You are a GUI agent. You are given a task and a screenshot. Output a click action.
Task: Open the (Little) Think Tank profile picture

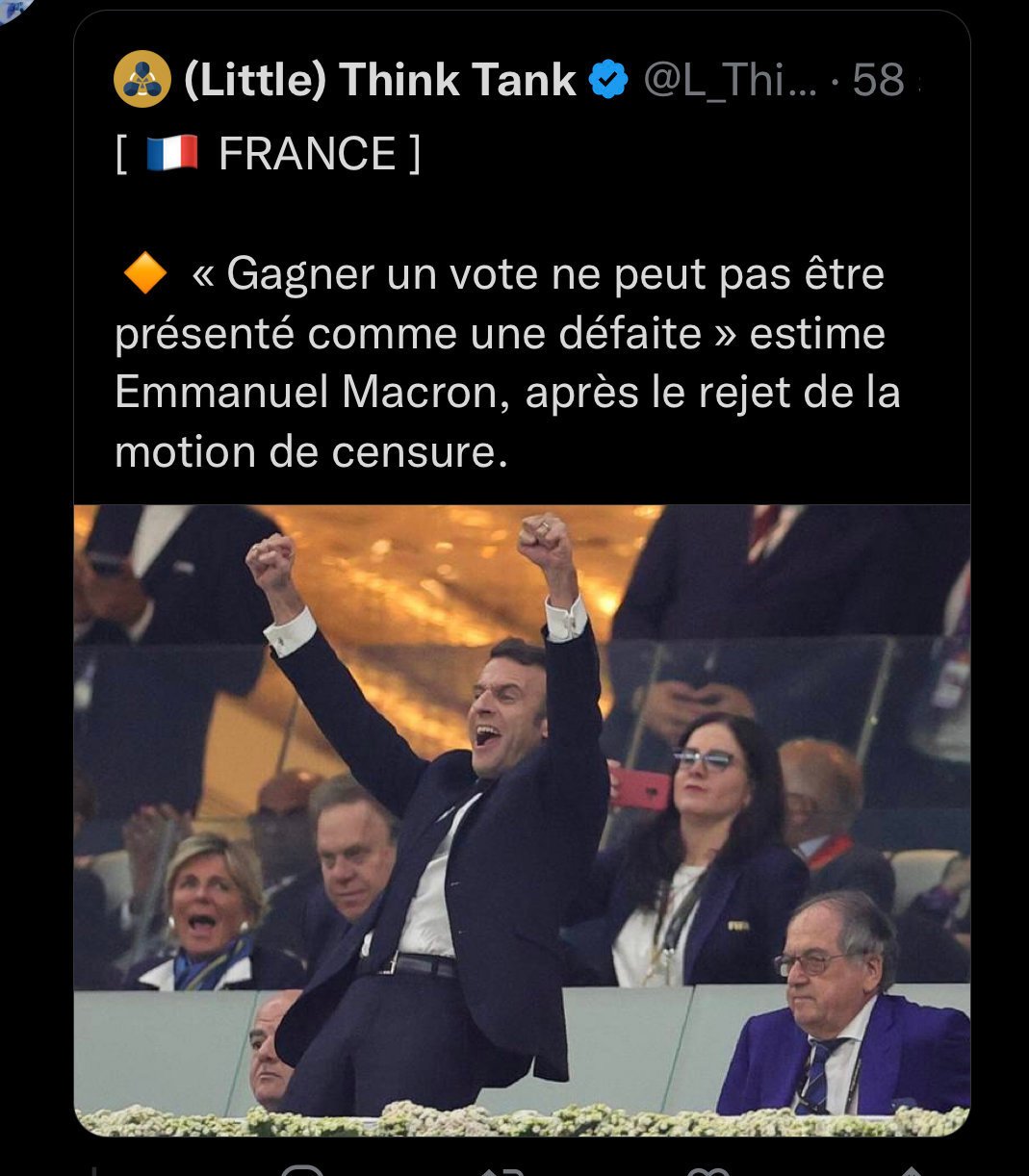click(x=141, y=80)
